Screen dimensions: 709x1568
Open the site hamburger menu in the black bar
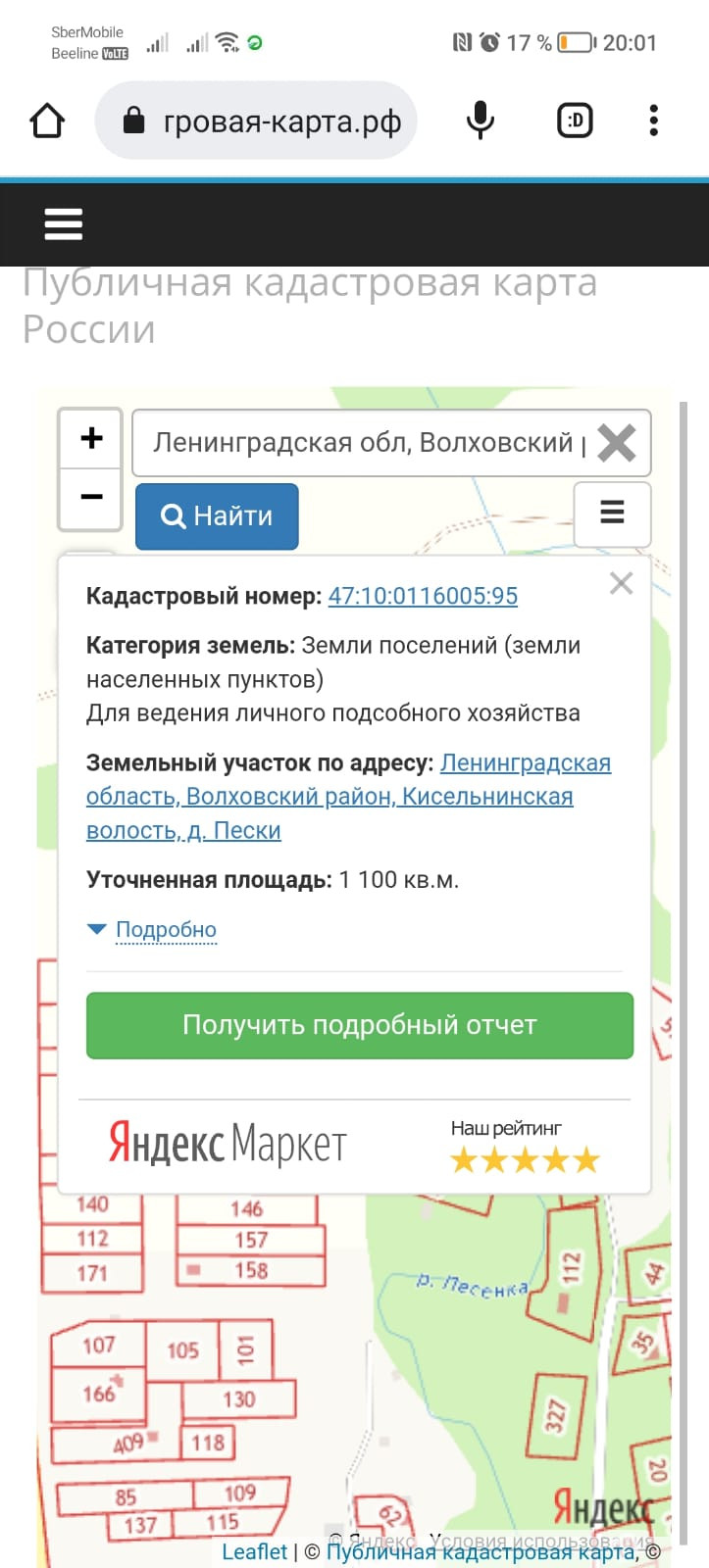click(x=64, y=224)
